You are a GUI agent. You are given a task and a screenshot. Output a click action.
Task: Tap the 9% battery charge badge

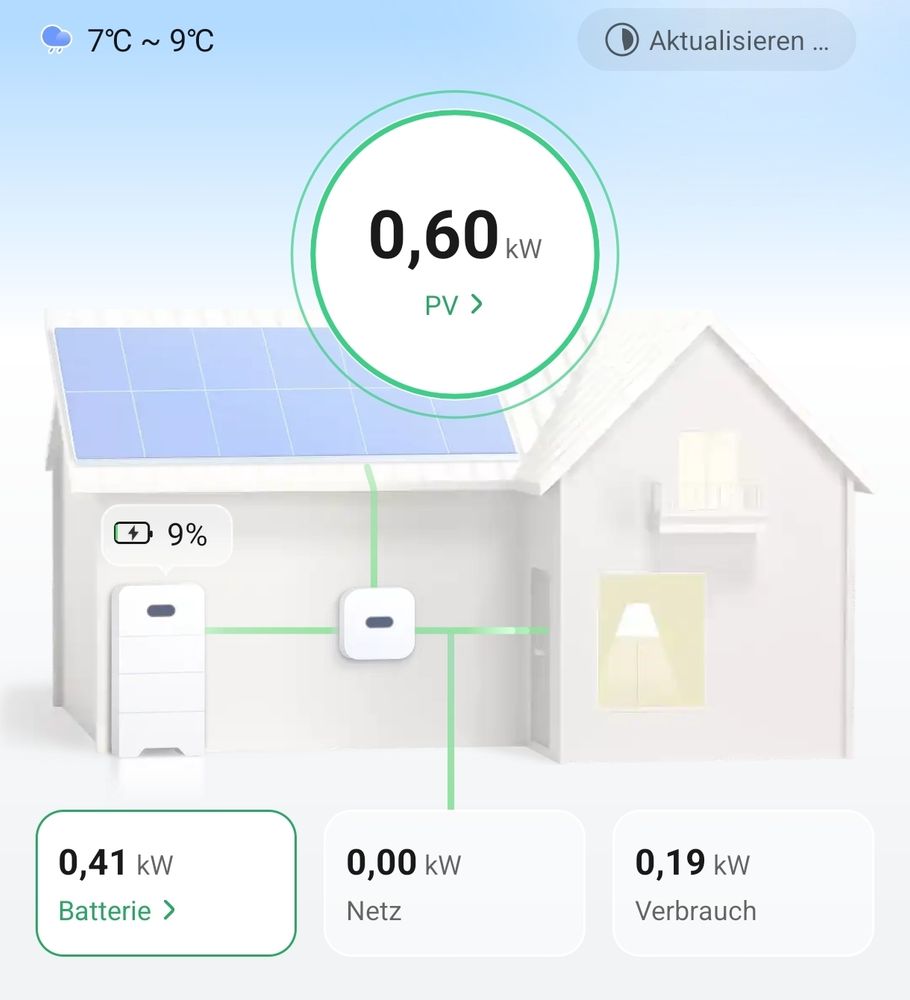165,534
